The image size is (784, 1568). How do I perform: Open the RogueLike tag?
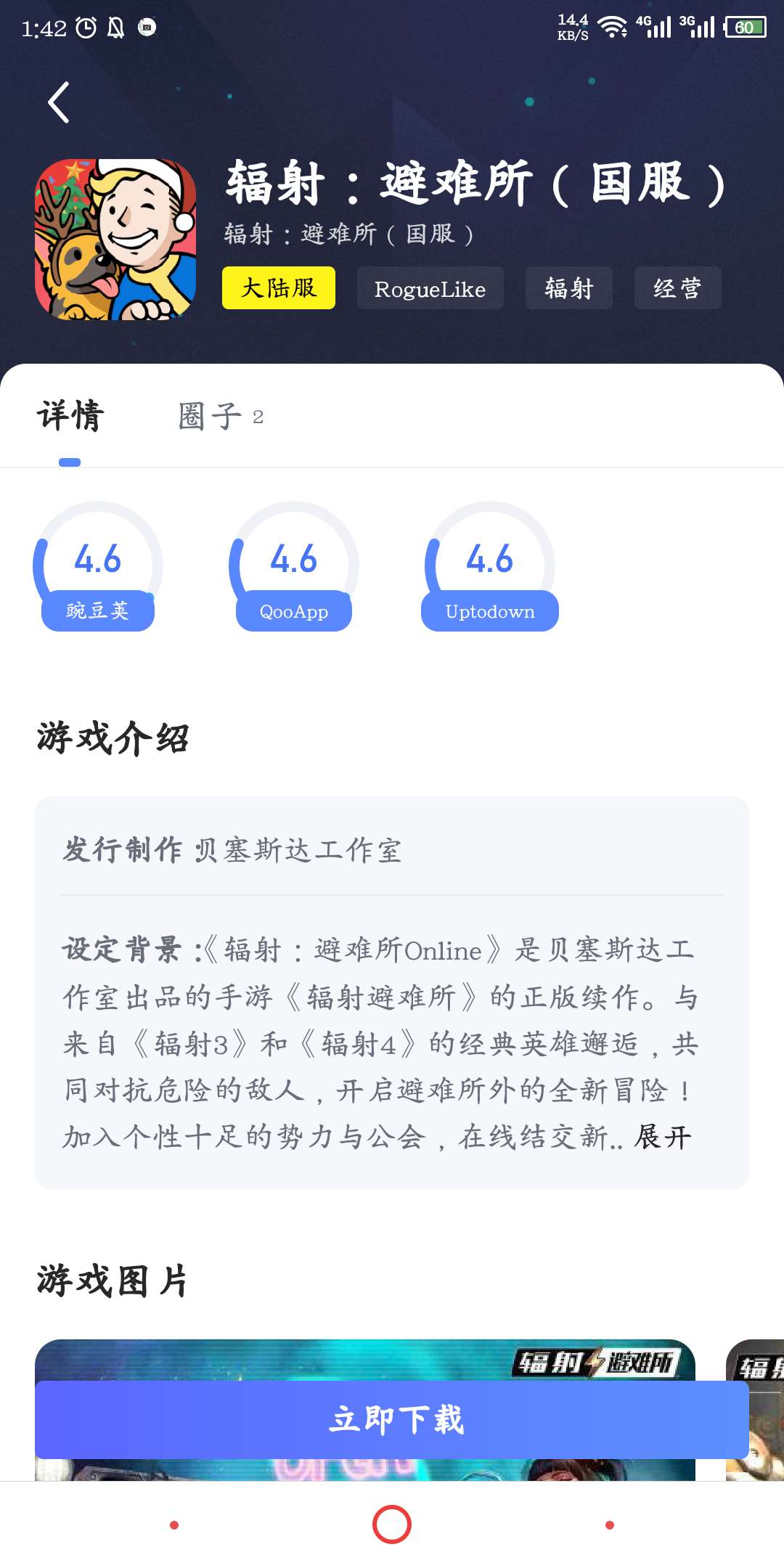pyautogui.click(x=430, y=288)
